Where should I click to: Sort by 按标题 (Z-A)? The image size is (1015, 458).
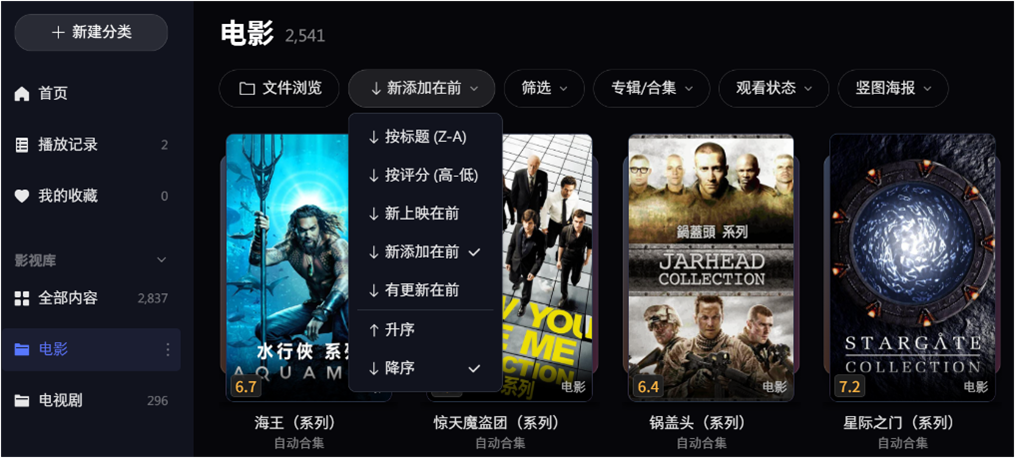(x=425, y=137)
